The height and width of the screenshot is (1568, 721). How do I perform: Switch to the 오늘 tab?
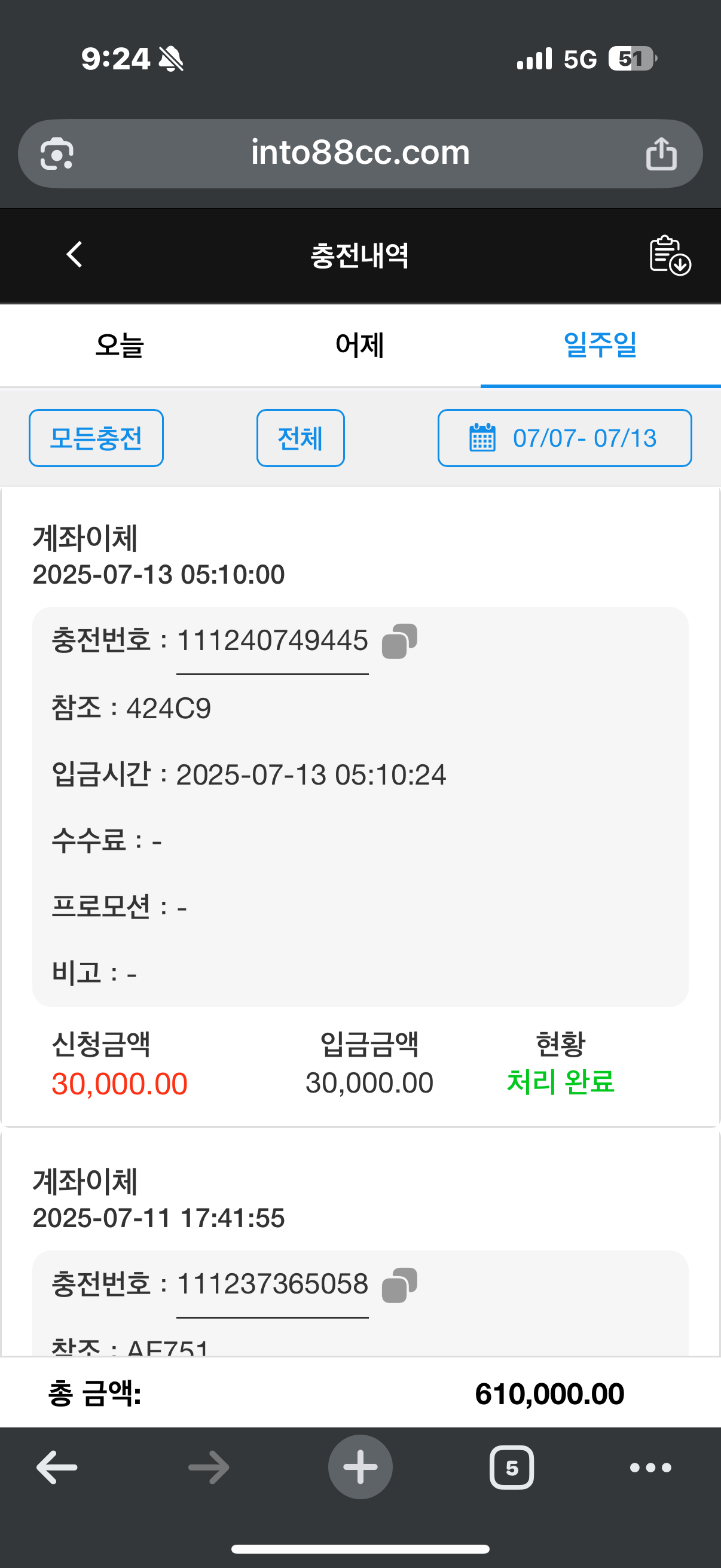click(x=119, y=345)
